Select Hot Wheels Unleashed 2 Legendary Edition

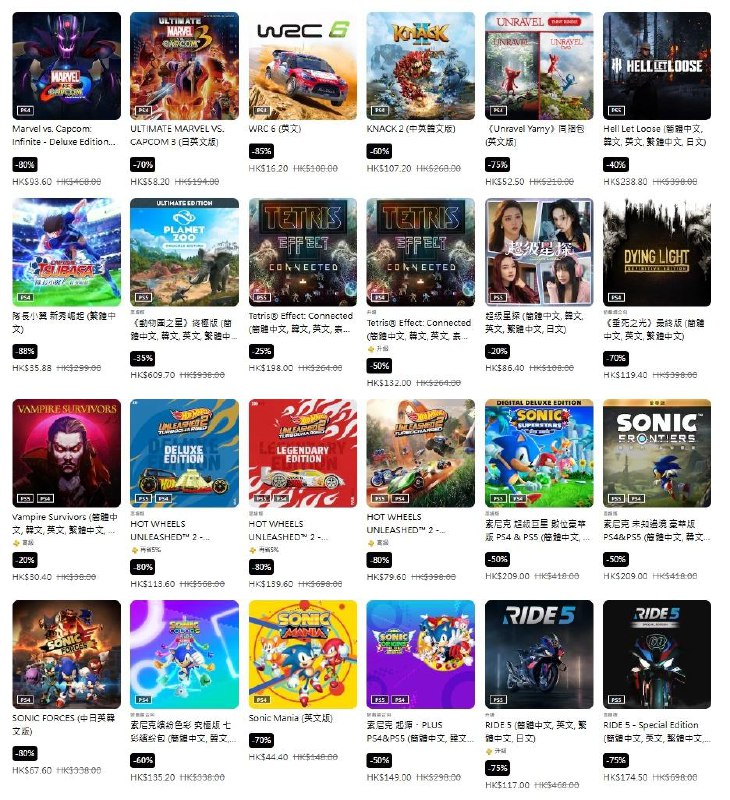click(302, 453)
